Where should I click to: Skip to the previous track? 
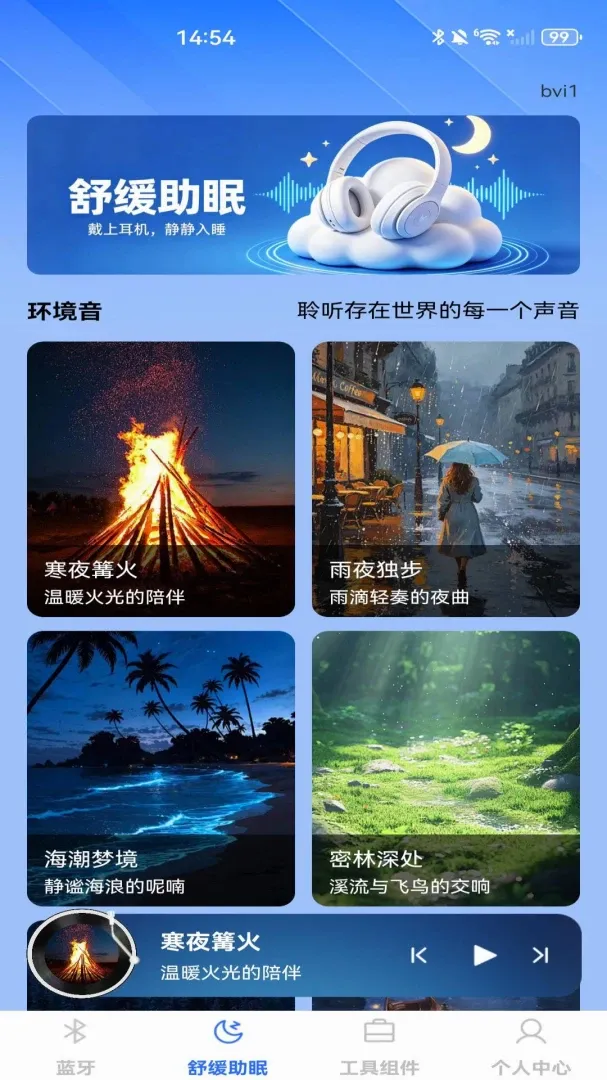[419, 955]
